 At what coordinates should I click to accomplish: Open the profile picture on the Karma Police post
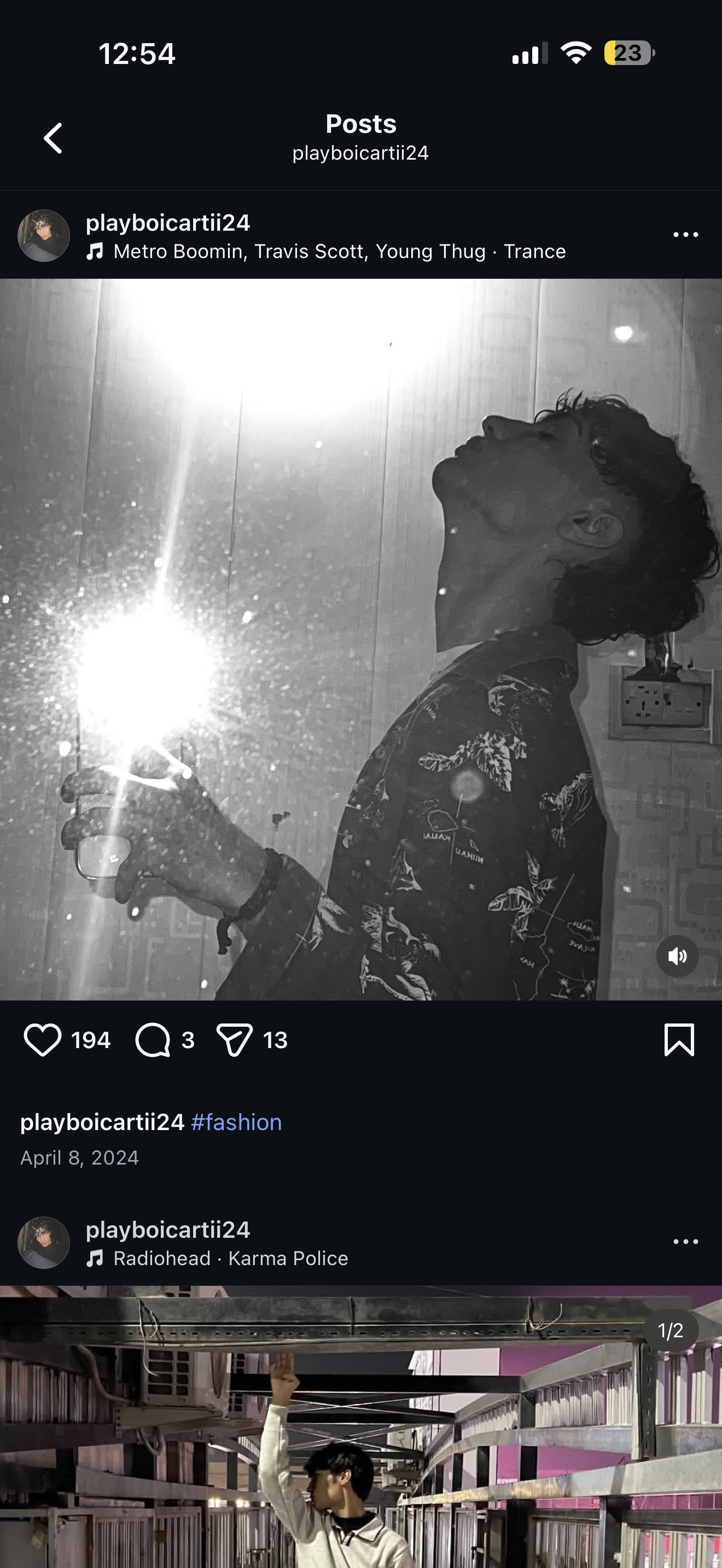coord(43,1242)
